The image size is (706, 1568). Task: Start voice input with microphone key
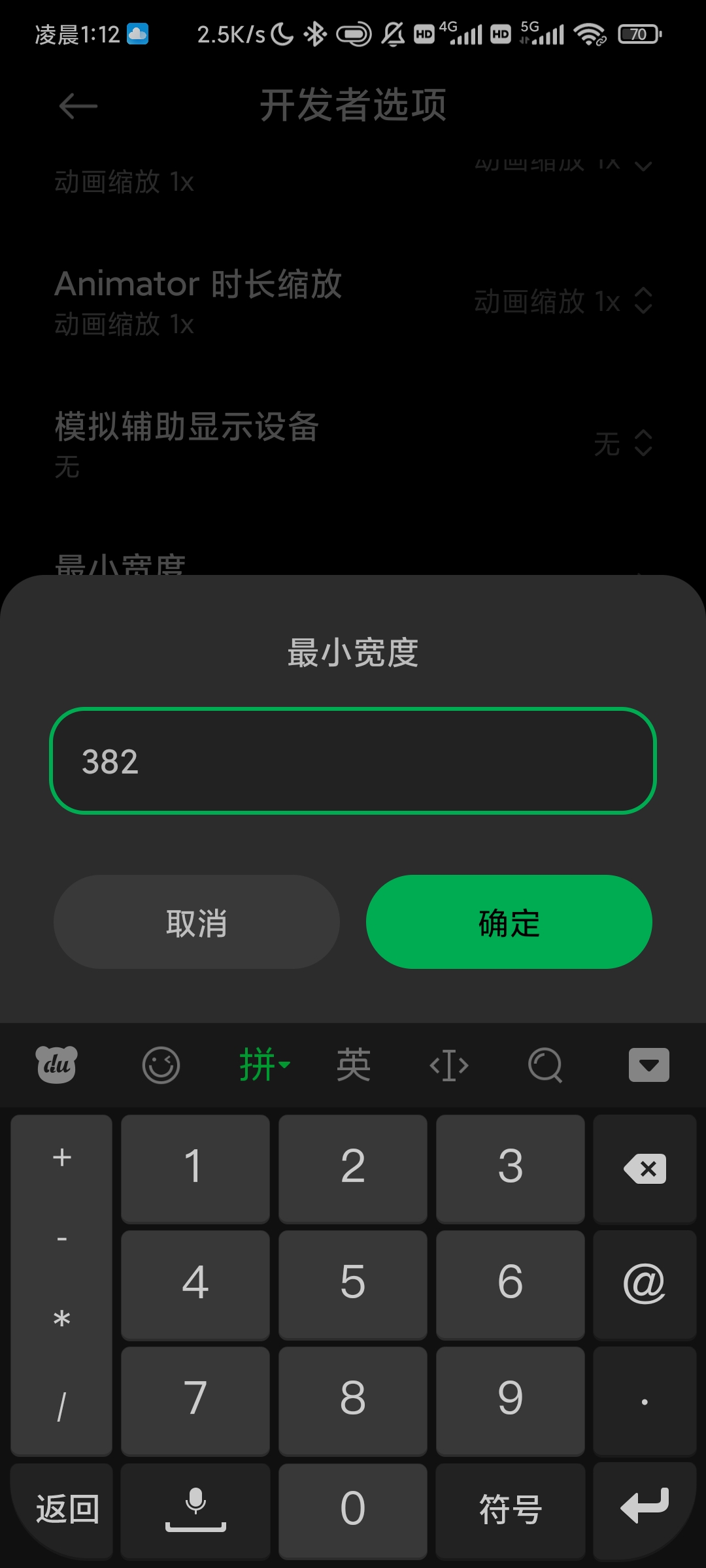coord(195,1509)
